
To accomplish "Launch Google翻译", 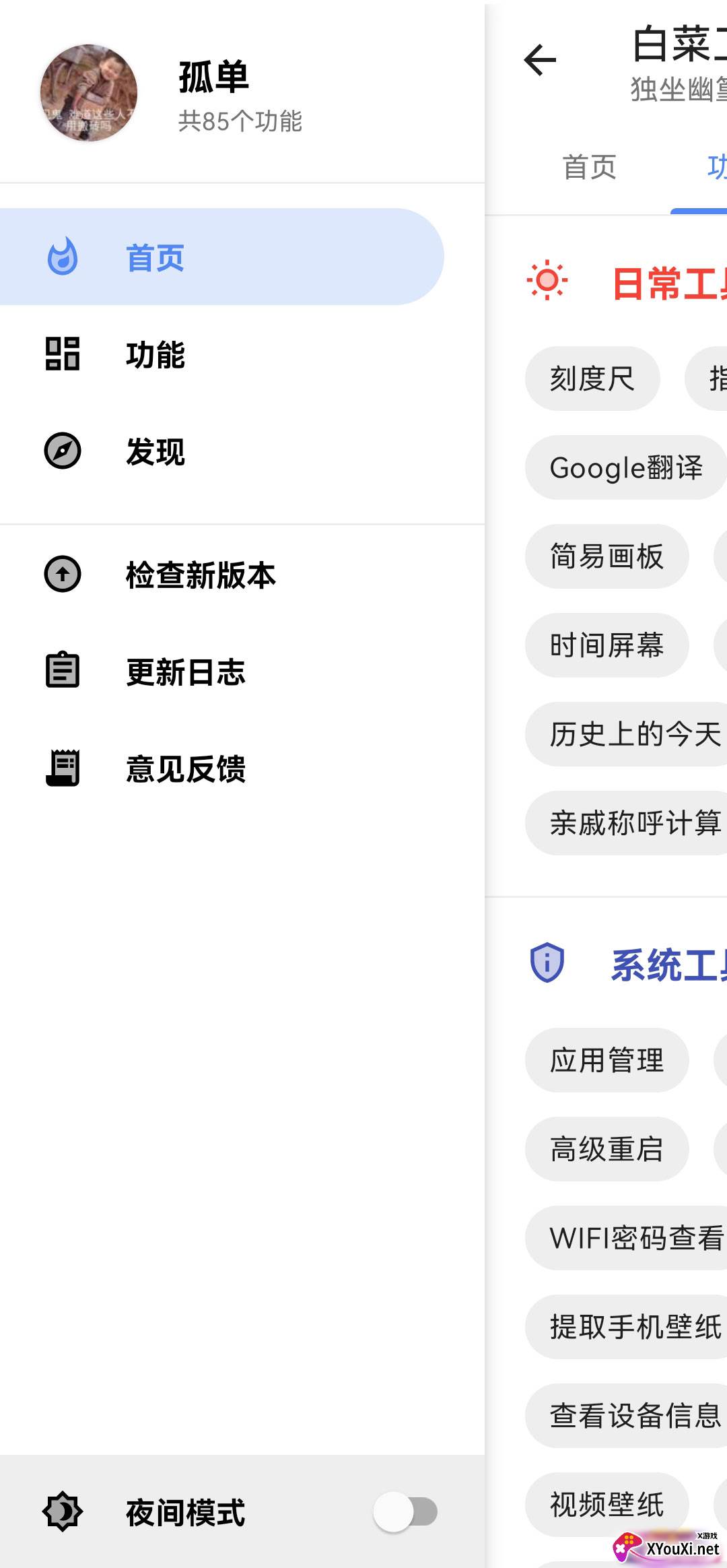I will (627, 467).
